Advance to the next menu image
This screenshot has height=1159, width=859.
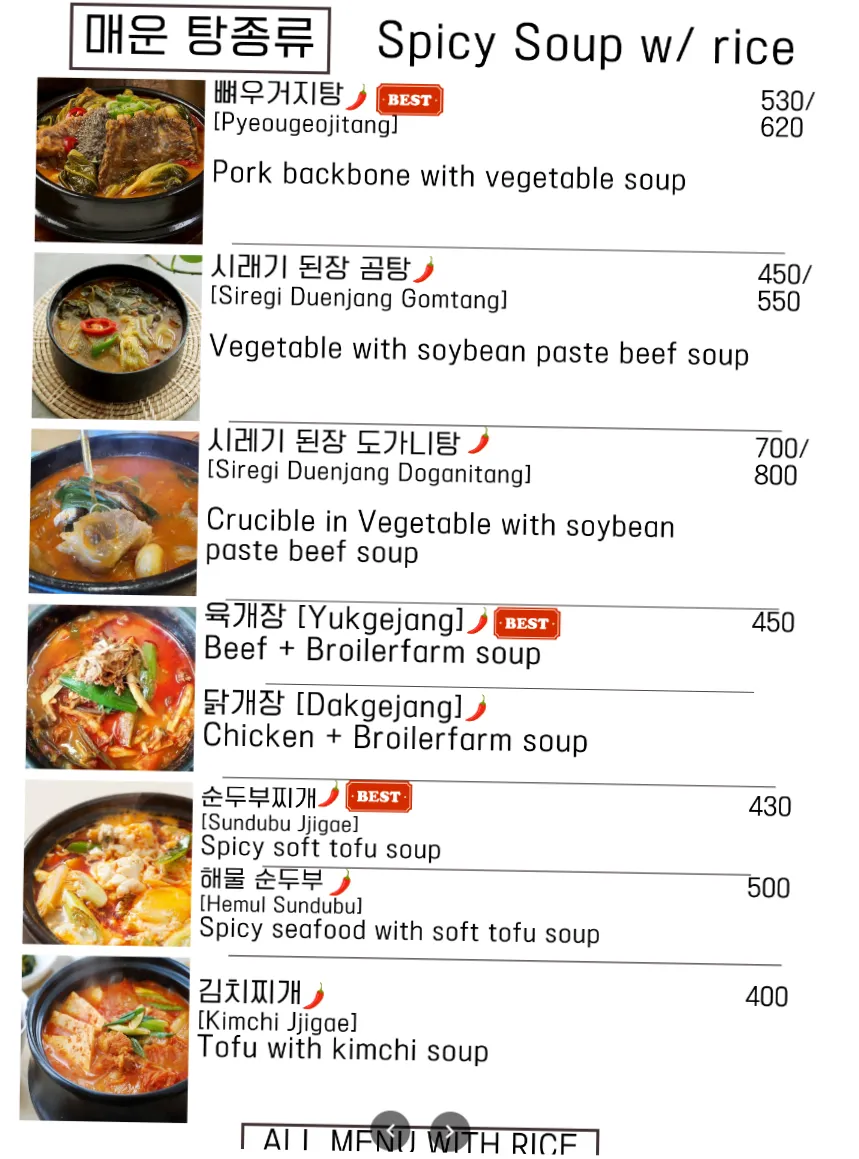pos(450,1131)
